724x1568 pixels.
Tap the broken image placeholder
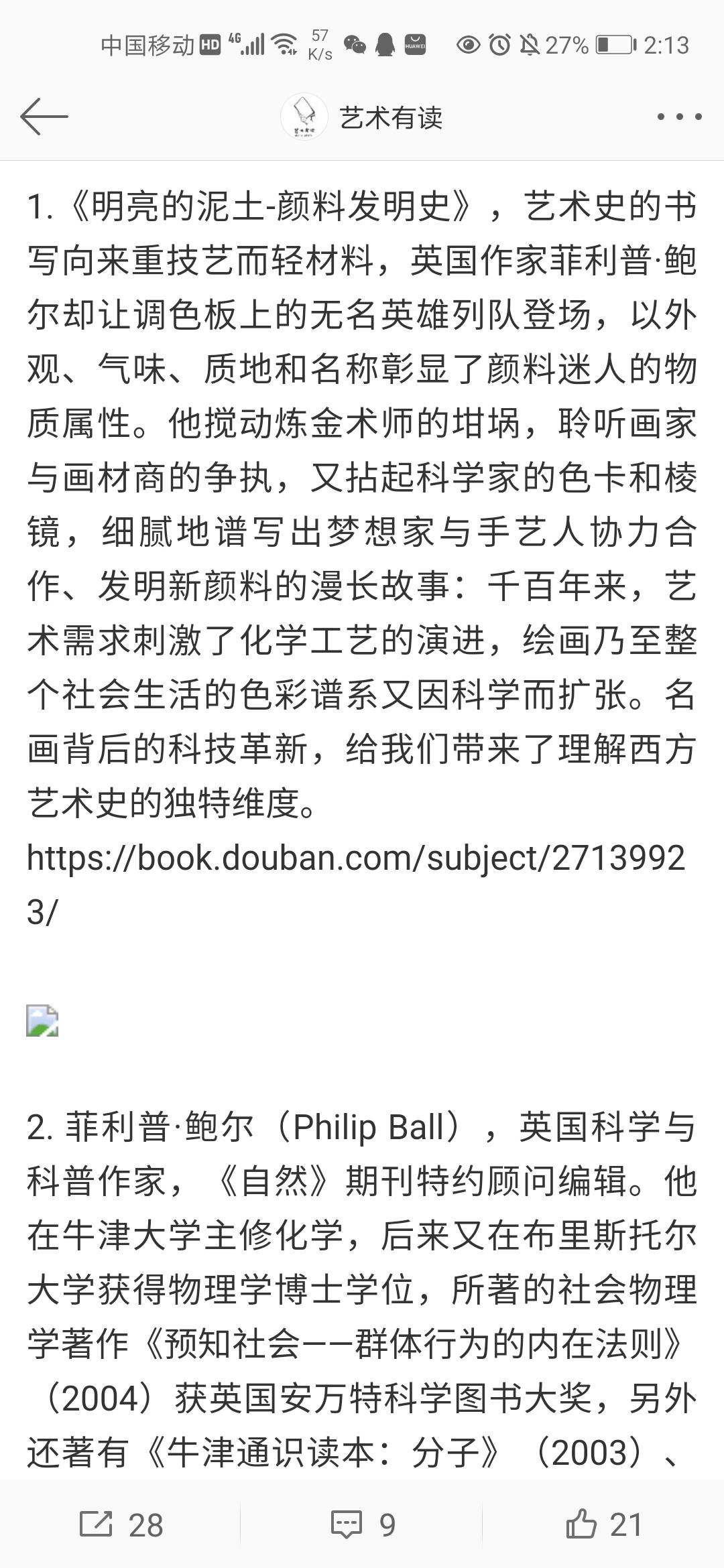pyautogui.click(x=42, y=1021)
